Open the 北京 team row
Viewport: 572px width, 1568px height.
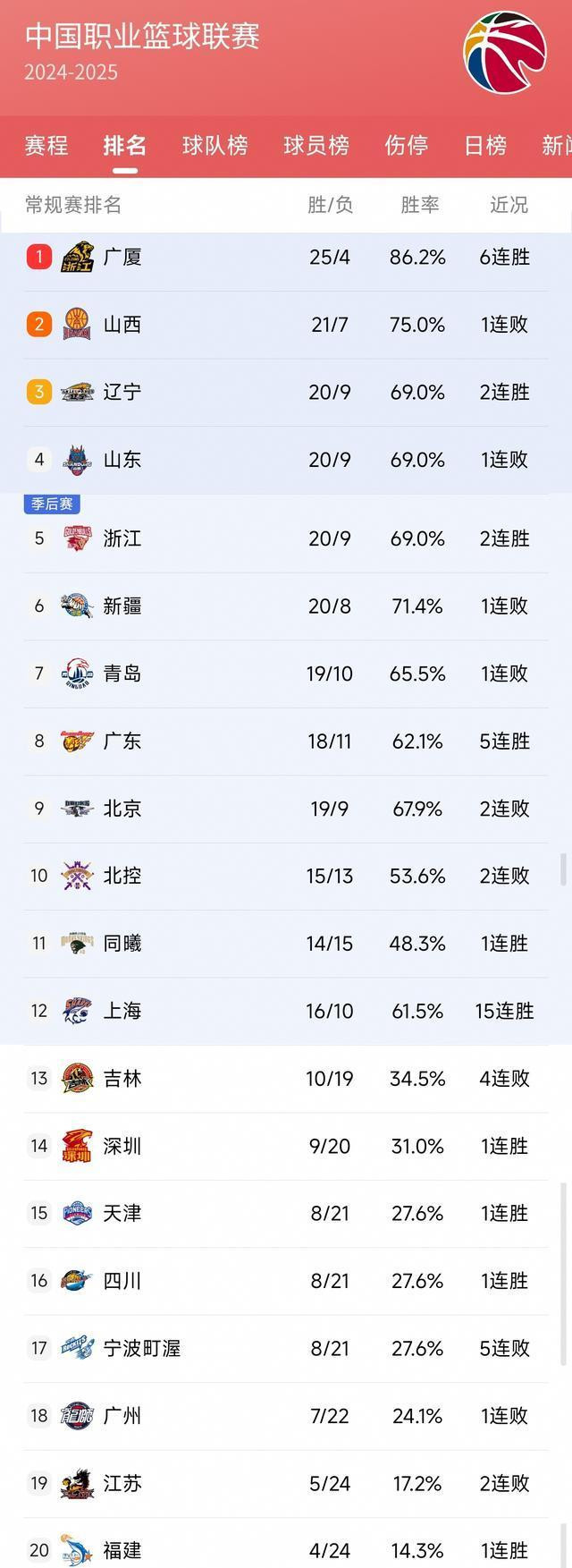pyautogui.click(x=286, y=809)
